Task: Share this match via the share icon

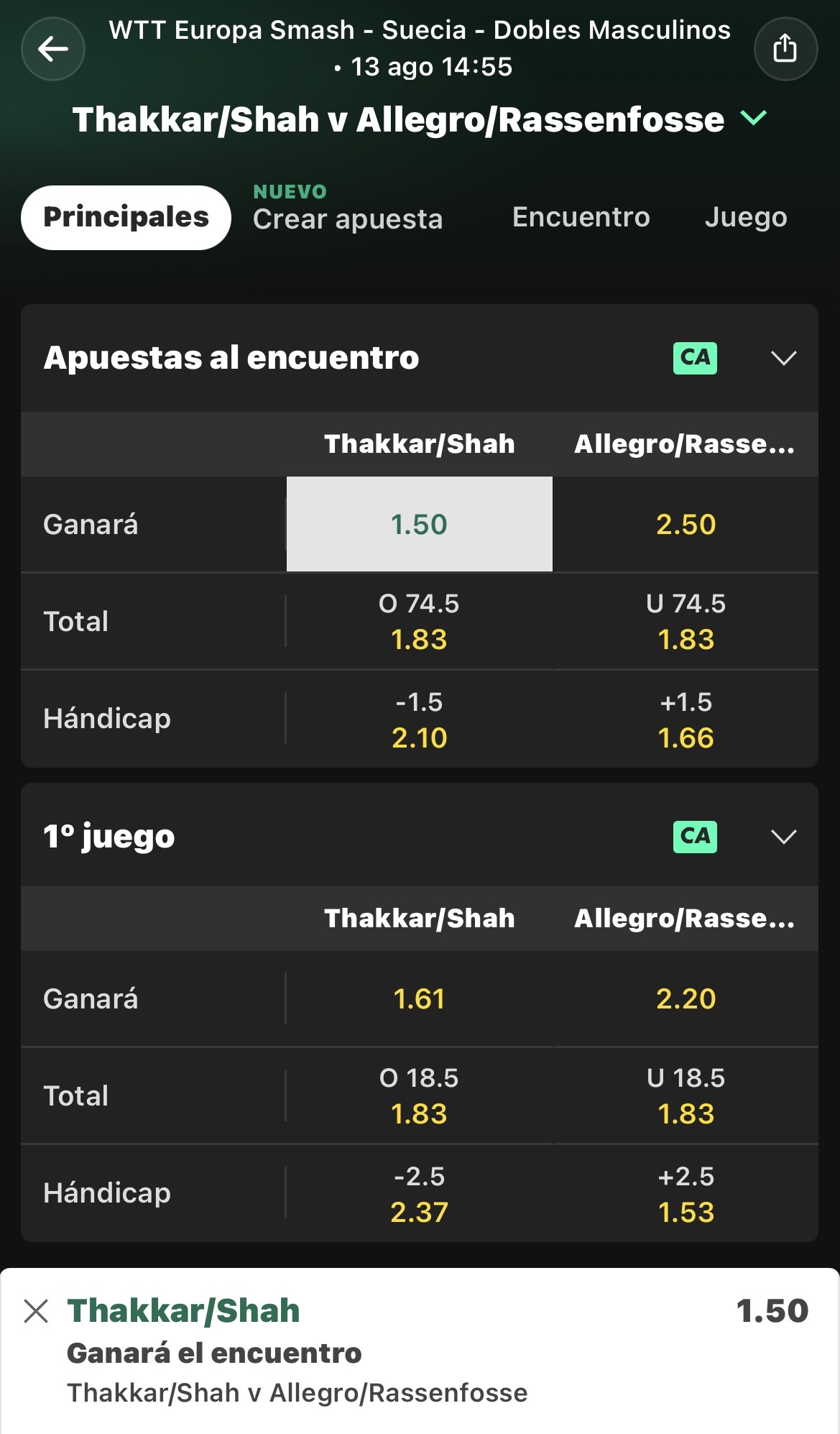Action: click(x=785, y=49)
